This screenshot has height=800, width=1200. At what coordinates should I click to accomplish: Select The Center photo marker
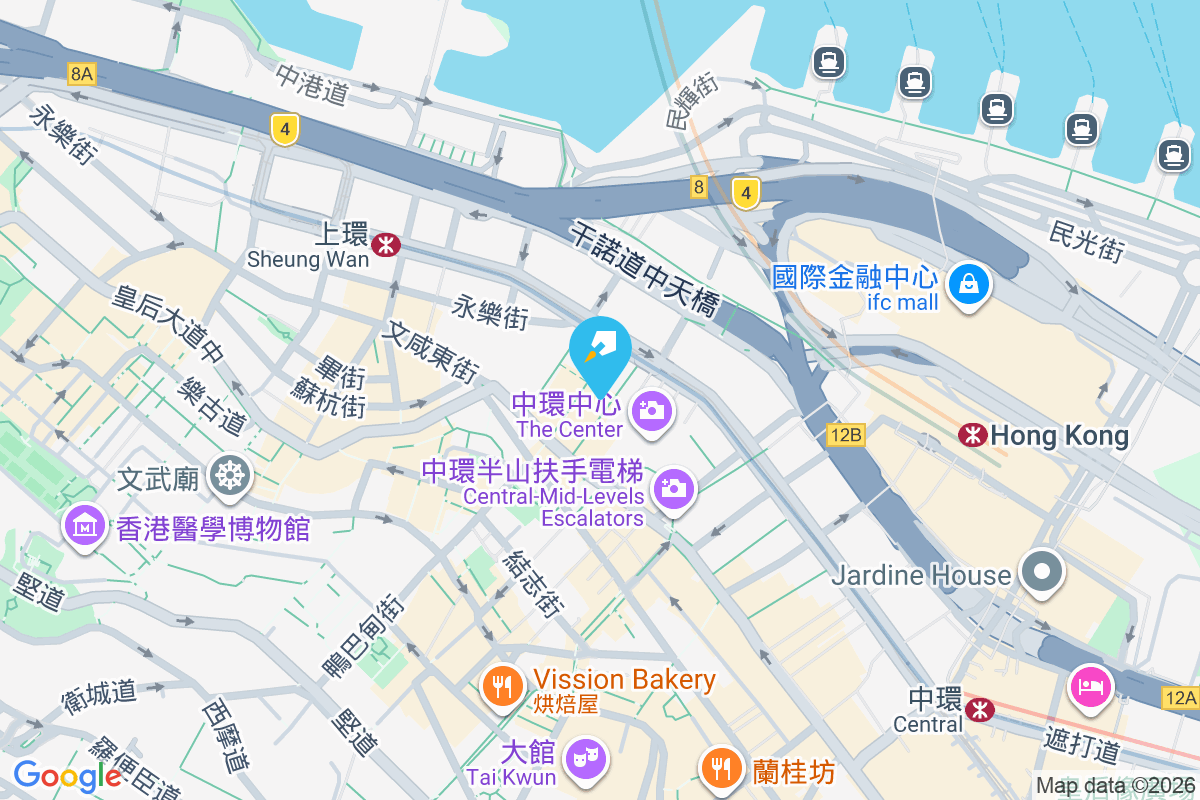pos(652,410)
